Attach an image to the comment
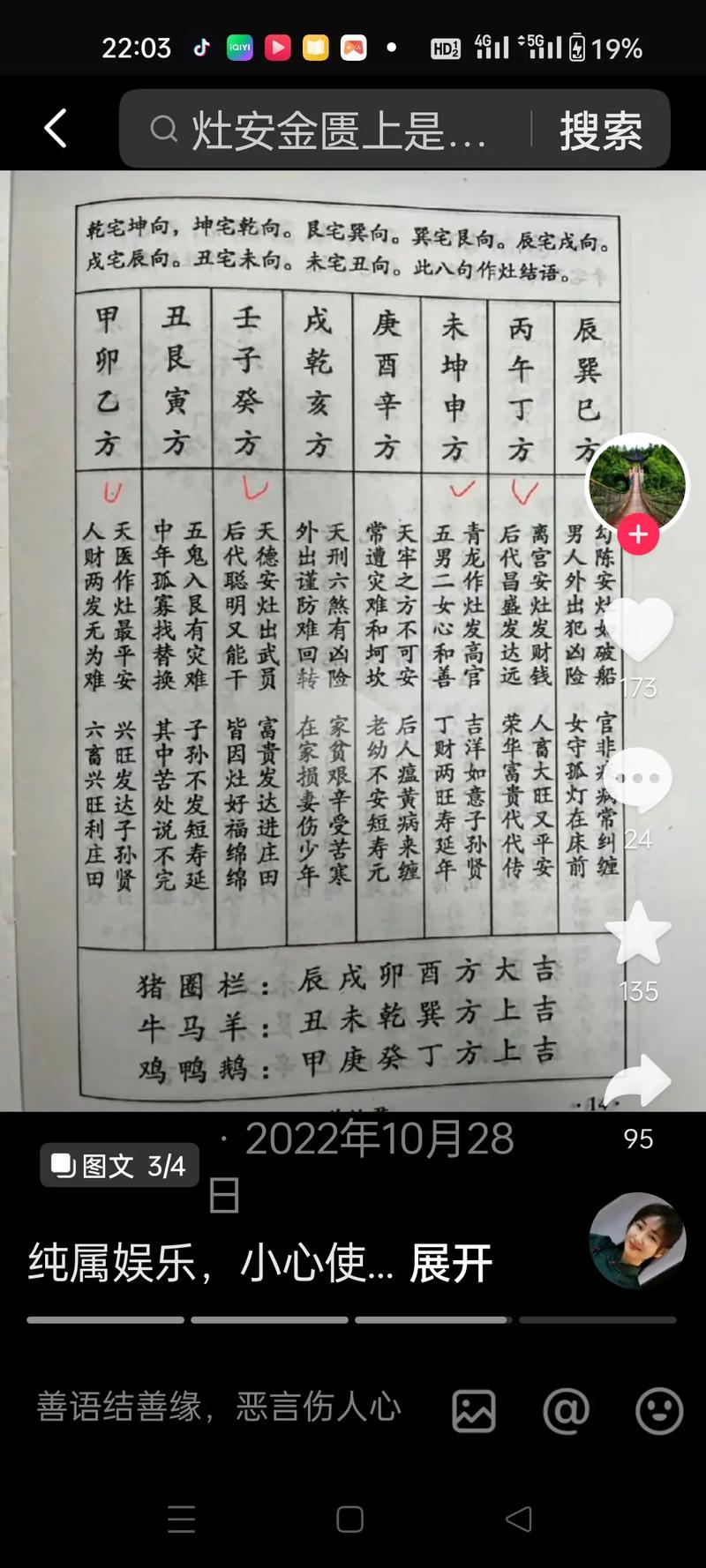 point(474,1410)
